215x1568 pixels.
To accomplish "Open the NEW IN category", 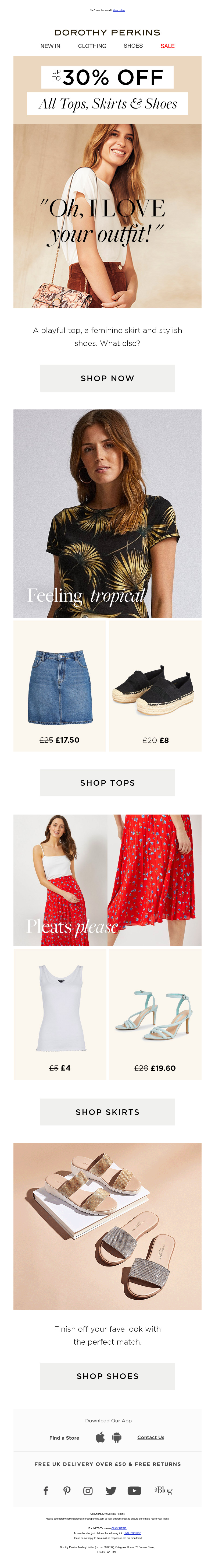I will pyautogui.click(x=51, y=46).
